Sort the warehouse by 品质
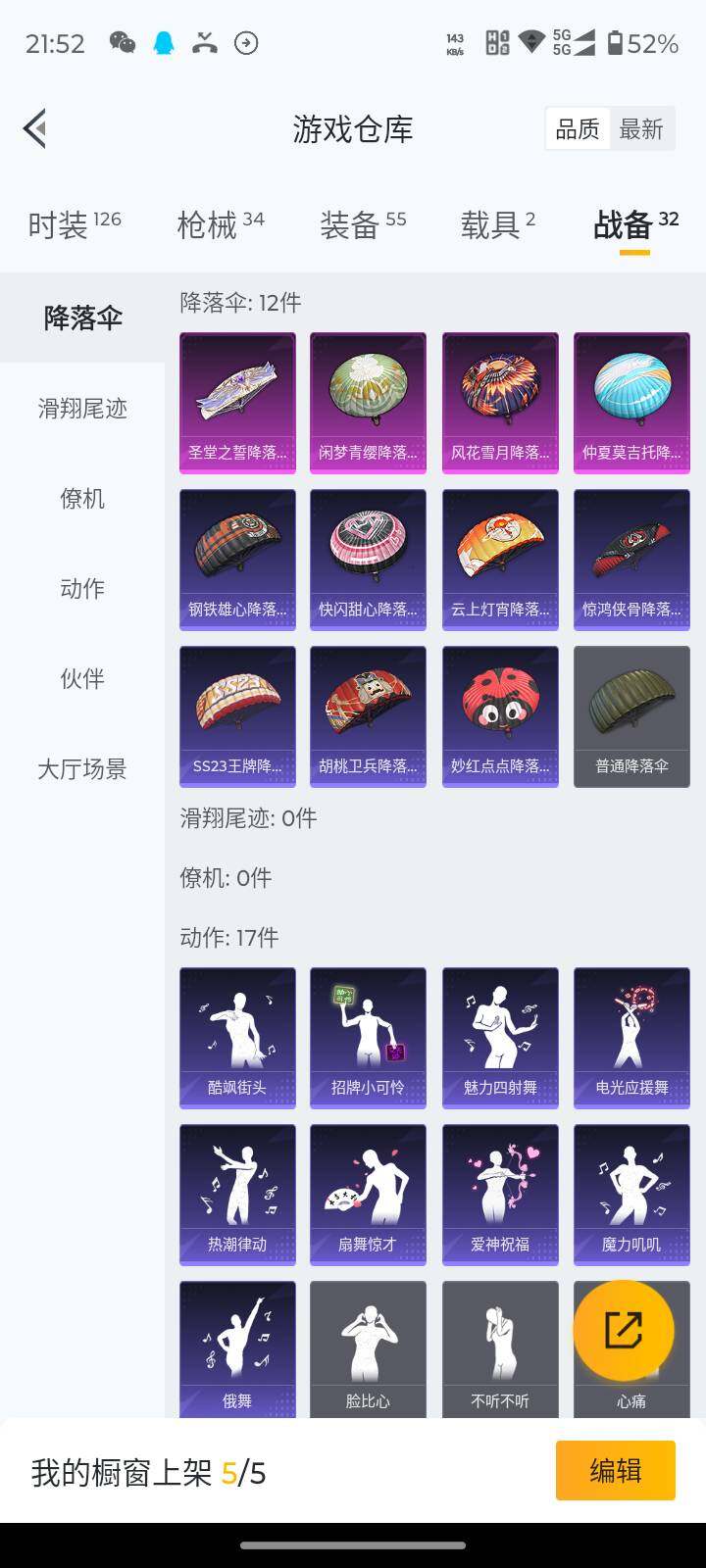 [578, 128]
